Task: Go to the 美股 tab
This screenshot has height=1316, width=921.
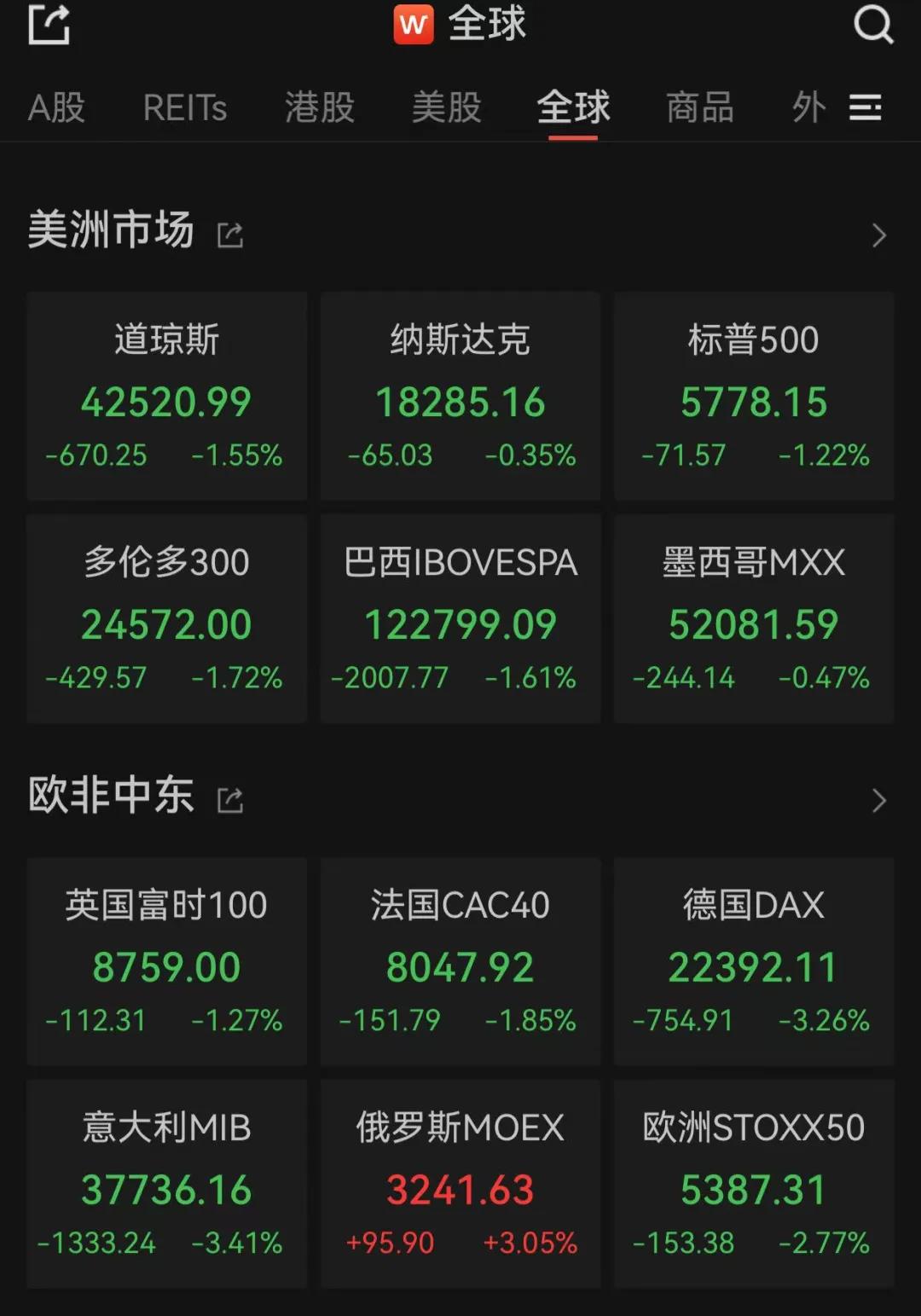Action: coord(446,108)
